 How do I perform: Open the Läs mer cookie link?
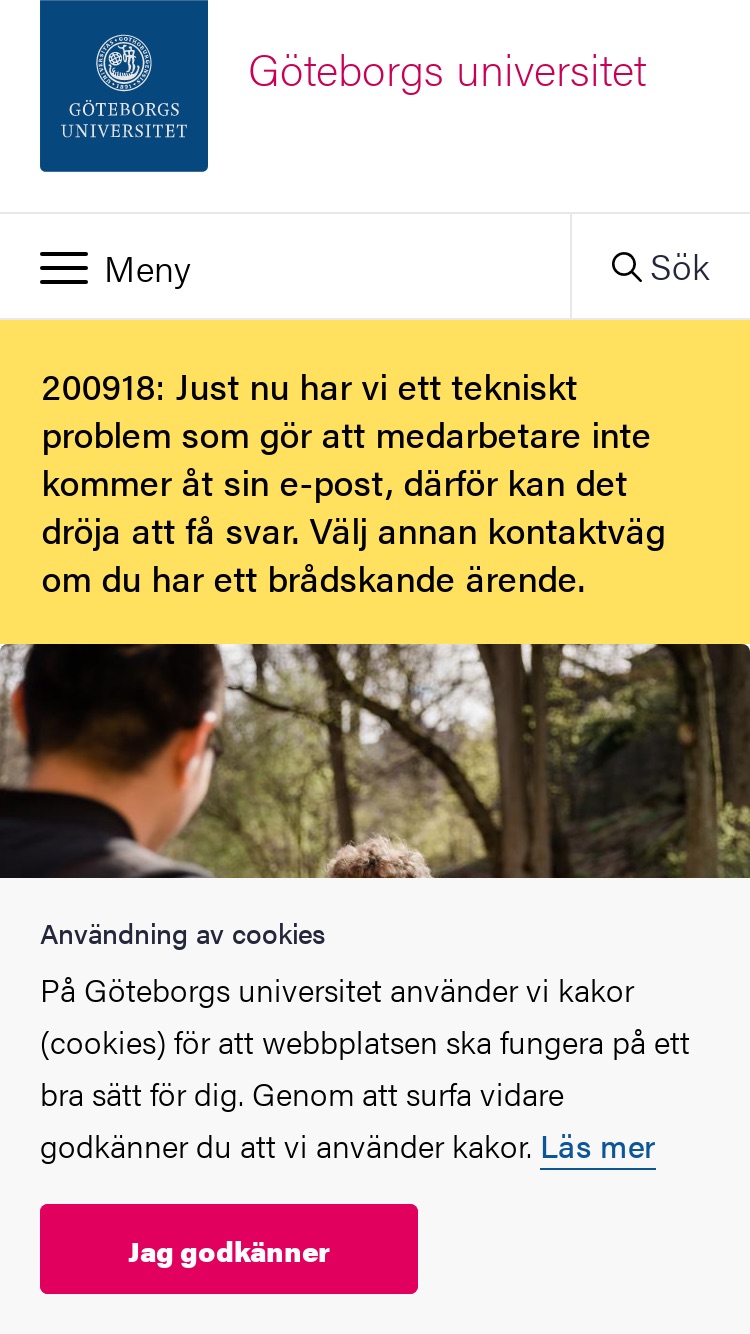[598, 1147]
